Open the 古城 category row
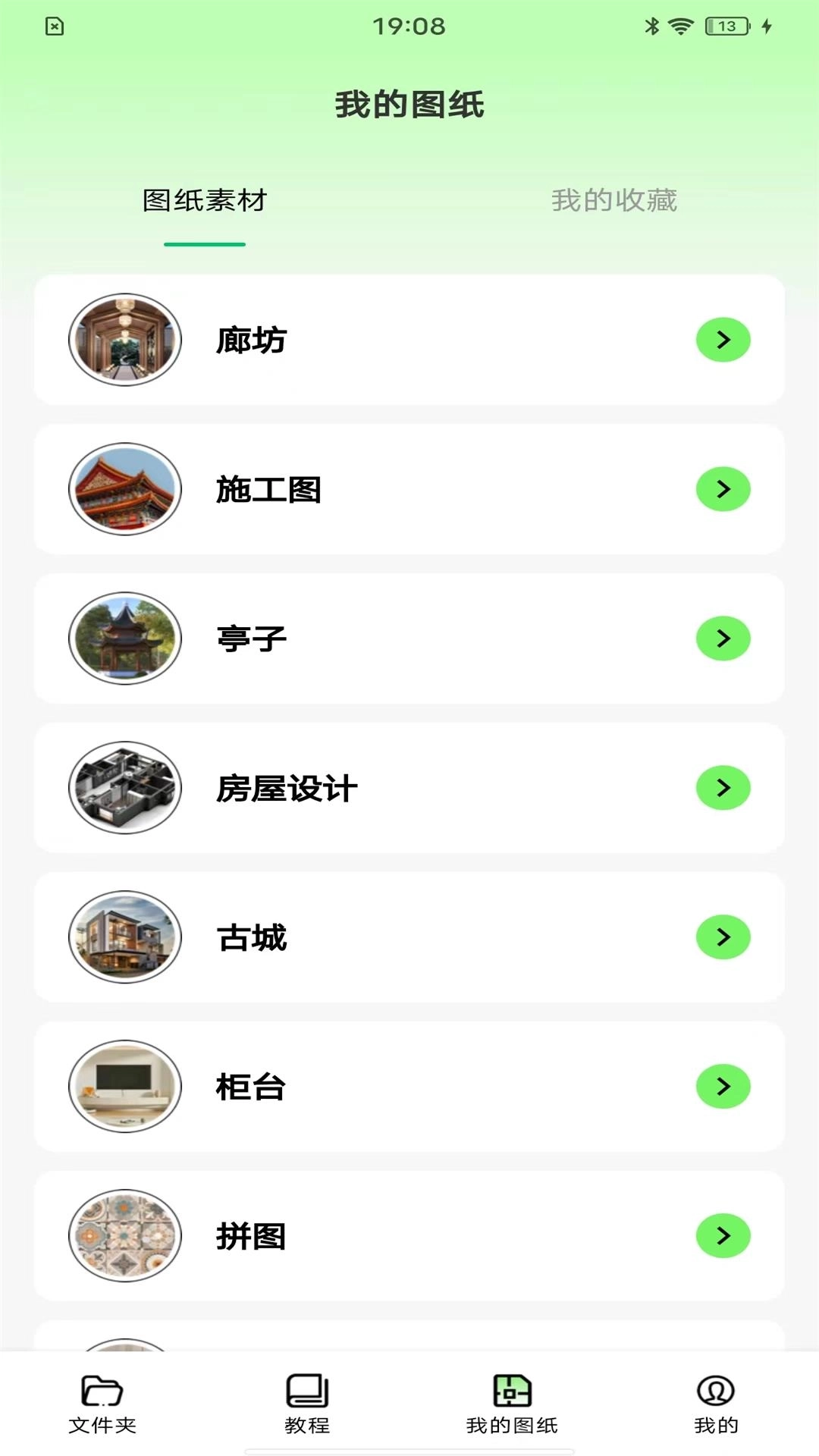Screen dimensions: 819x1456 coord(409,937)
